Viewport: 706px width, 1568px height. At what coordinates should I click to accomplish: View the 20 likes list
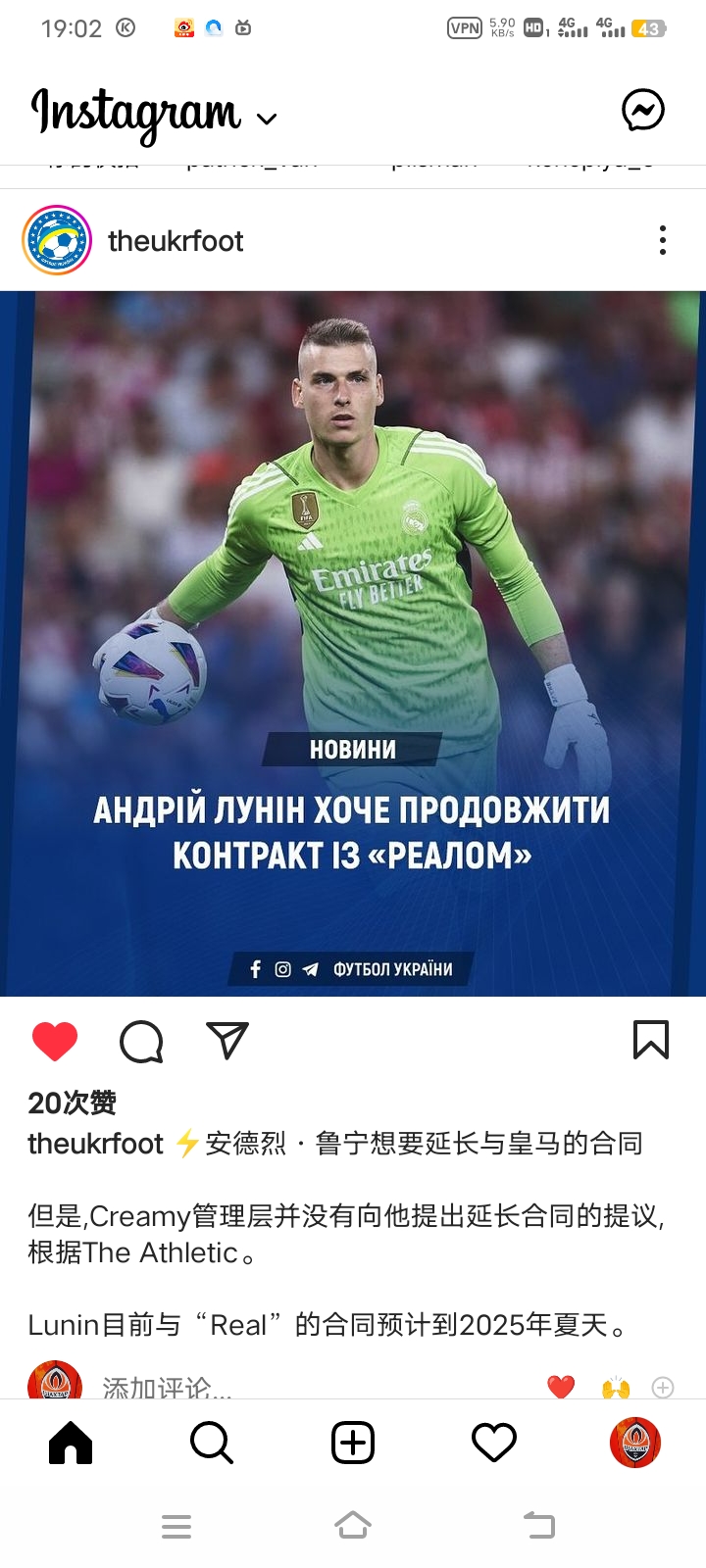pyautogui.click(x=73, y=1102)
